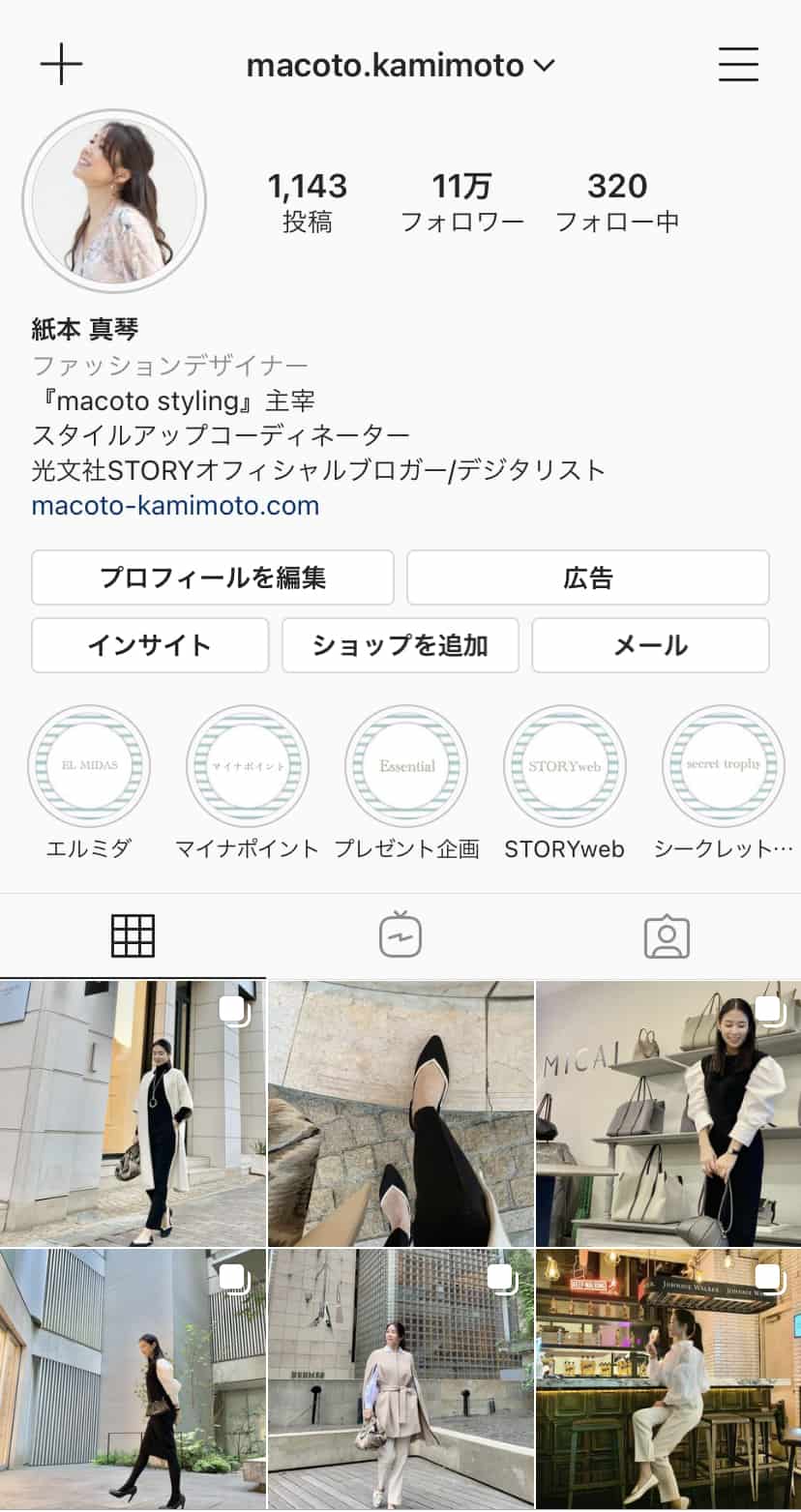Tap the メール button
This screenshot has height=1512, width=801.
[x=650, y=645]
